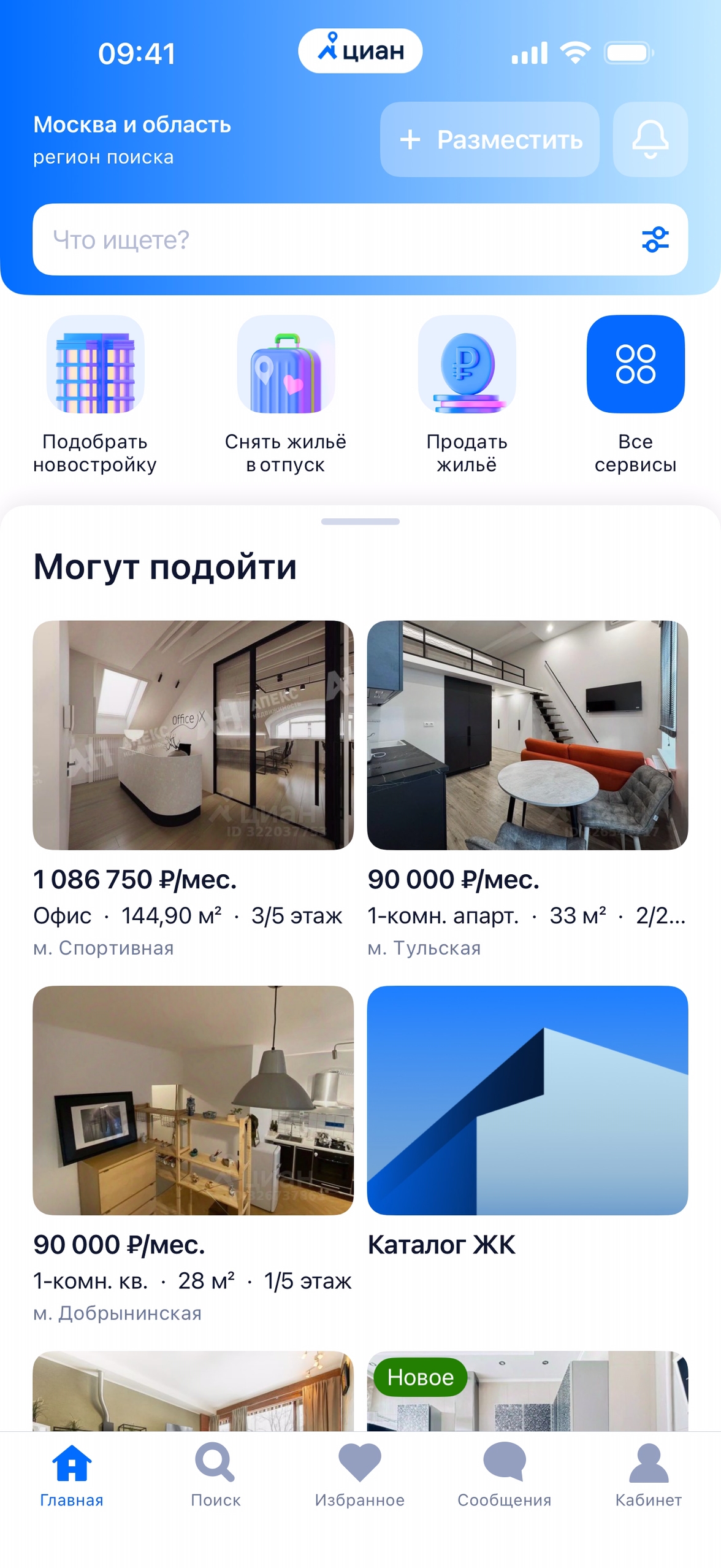This screenshot has height=1568, width=721.
Task: Tap the Разместить button
Action: coord(489,139)
